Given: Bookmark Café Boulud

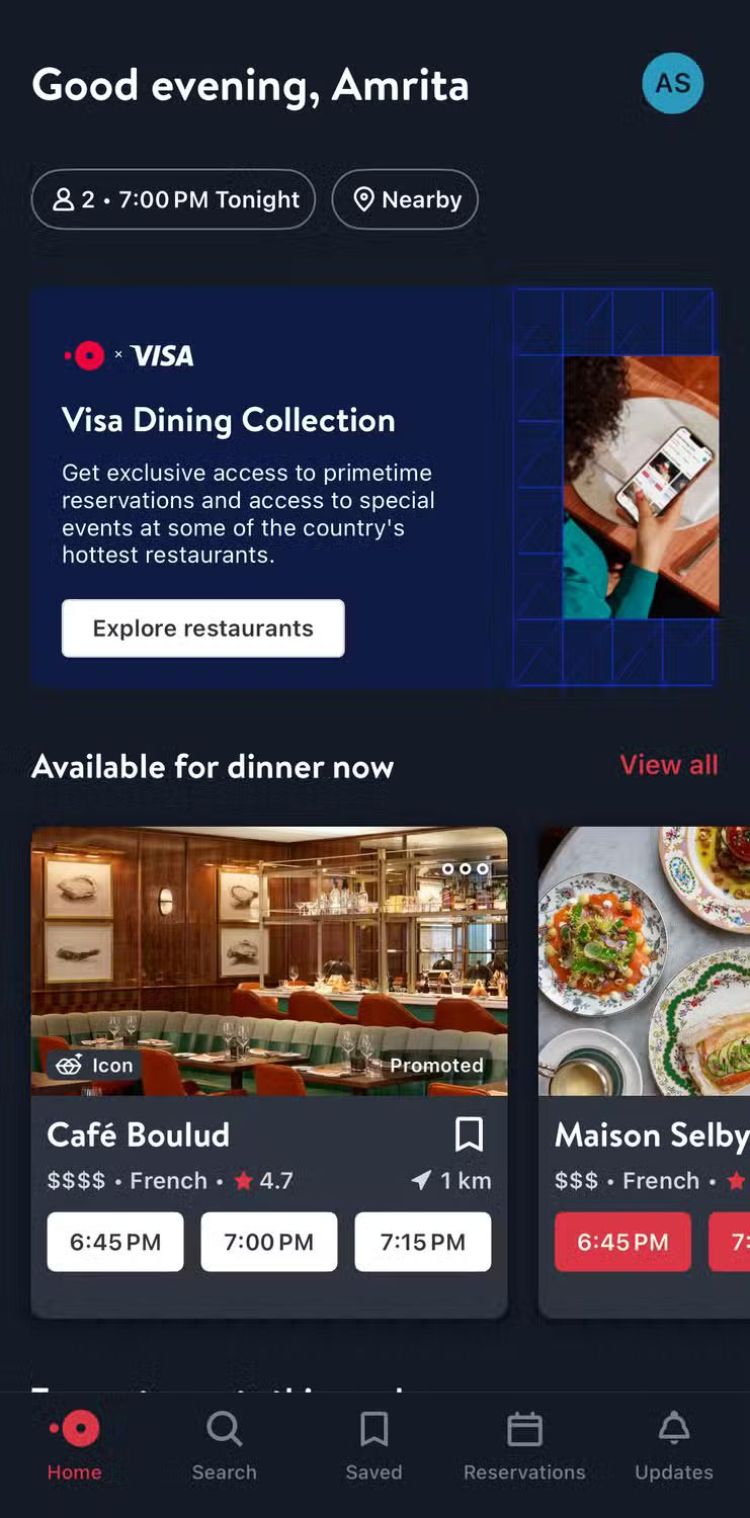Looking at the screenshot, I should [x=468, y=1134].
